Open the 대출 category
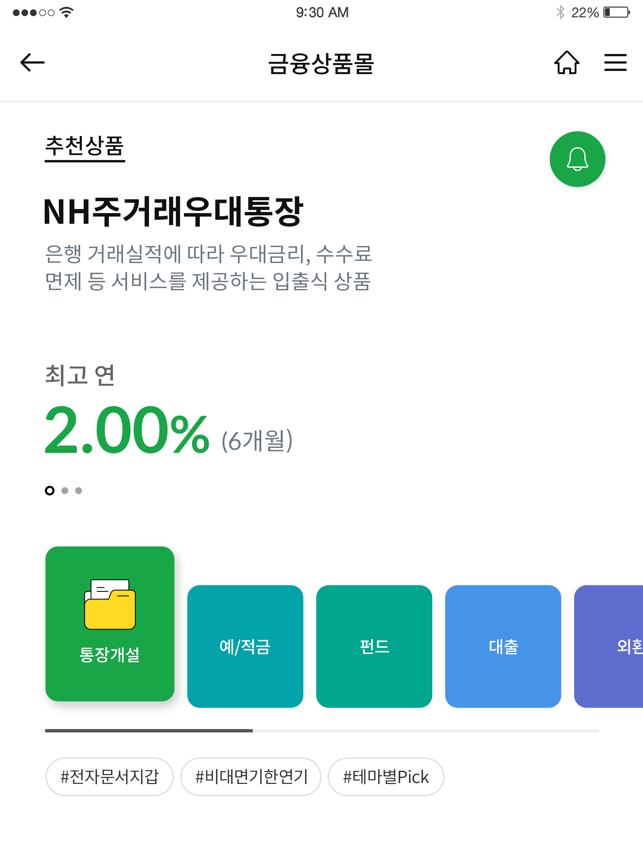Viewport: 643px width, 858px height. click(503, 646)
